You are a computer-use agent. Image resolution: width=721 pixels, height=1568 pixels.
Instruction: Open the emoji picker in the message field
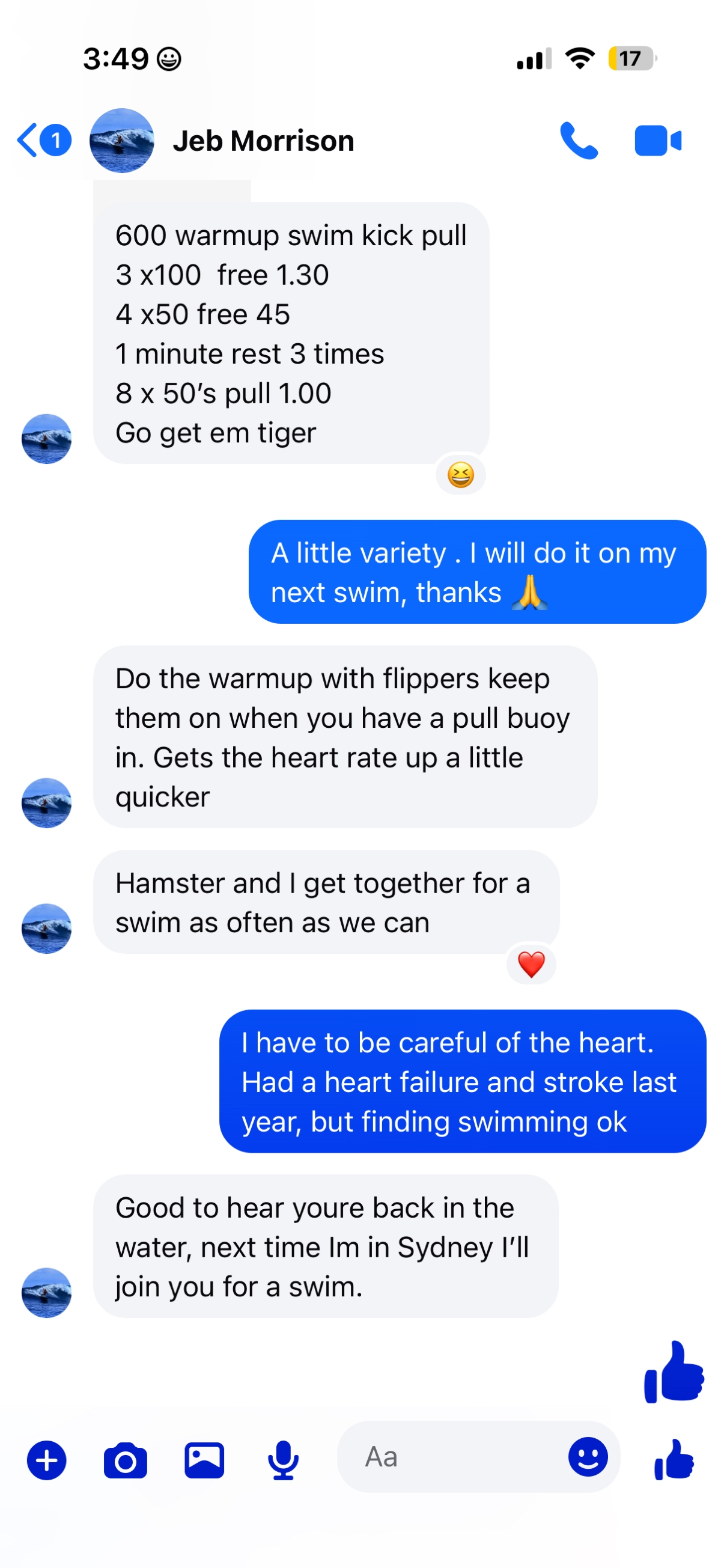[587, 1457]
